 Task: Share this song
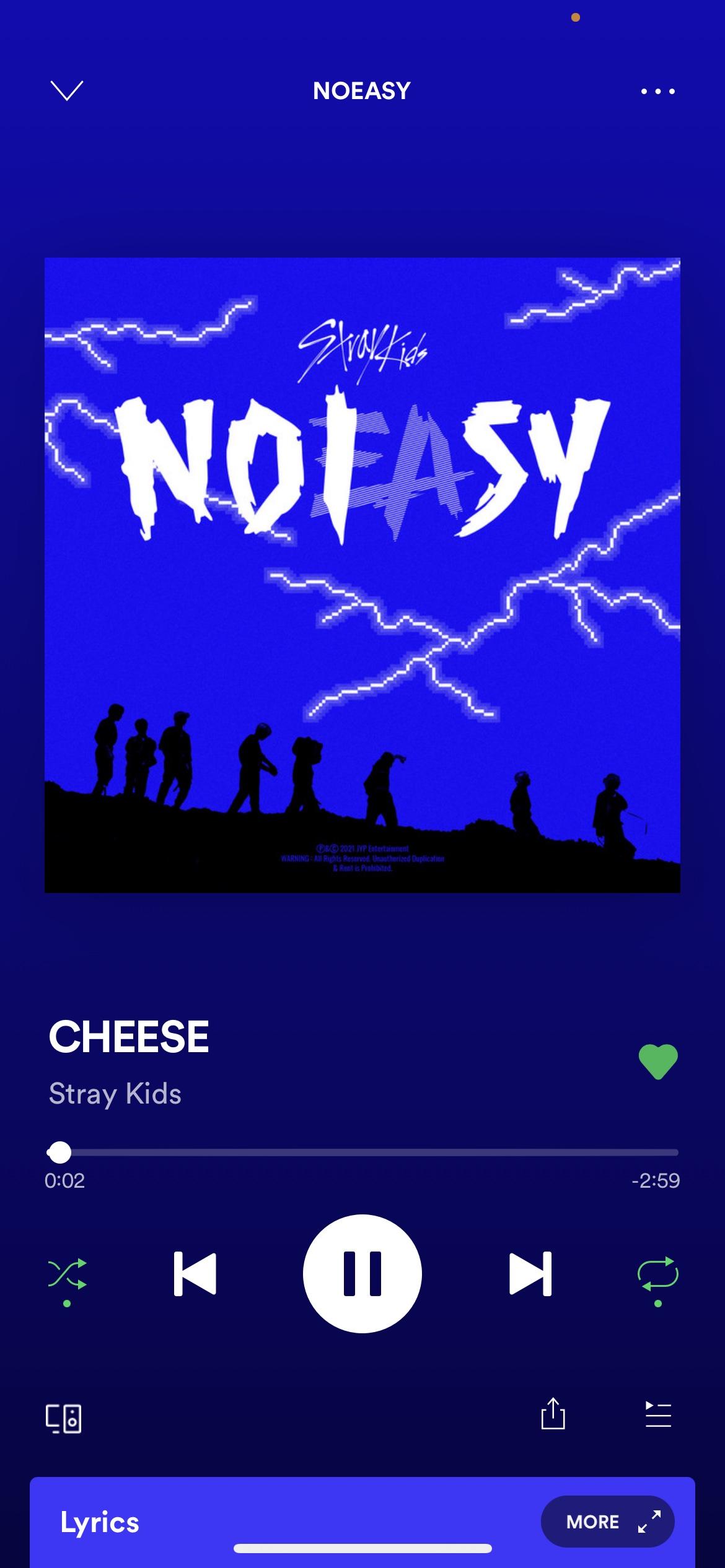pyautogui.click(x=553, y=1414)
